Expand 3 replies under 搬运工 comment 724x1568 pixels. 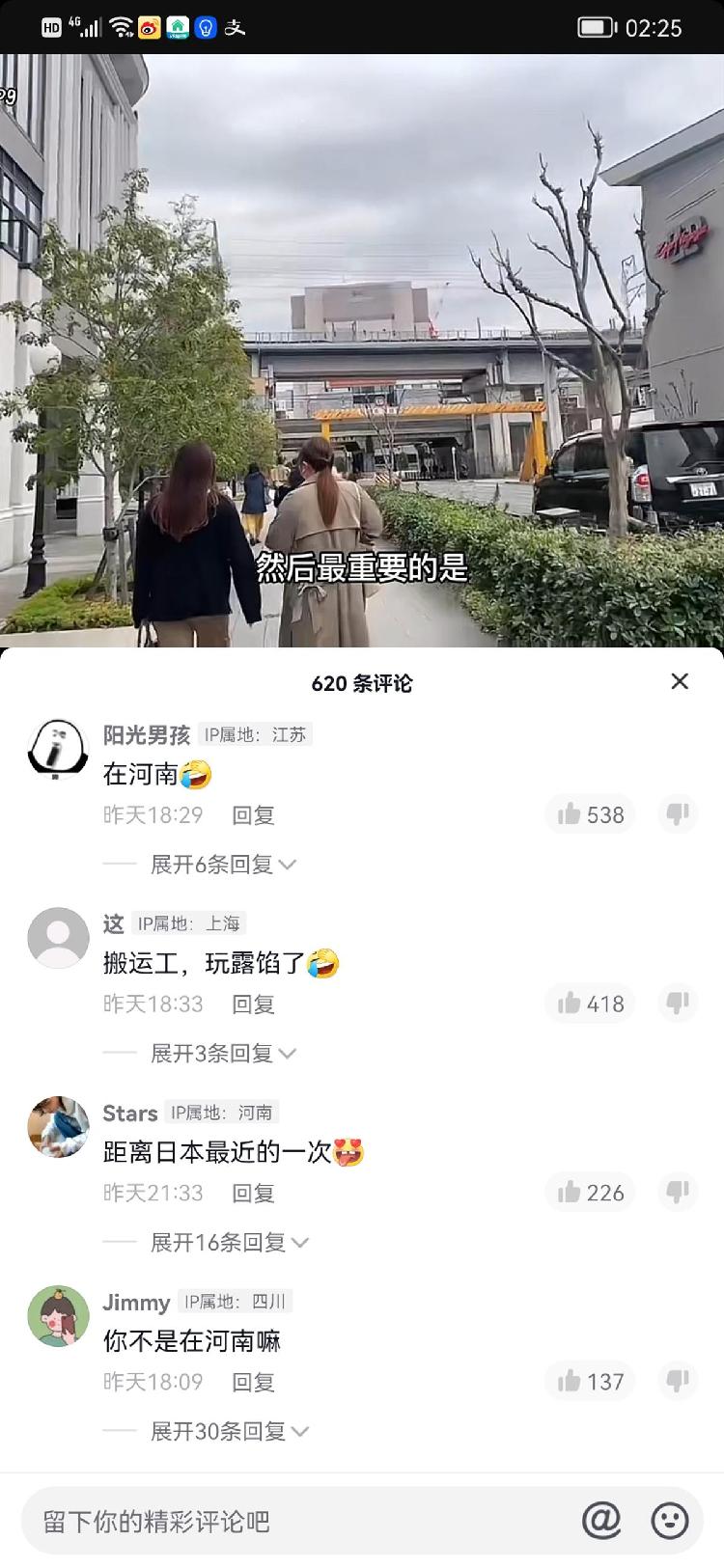tap(222, 1054)
